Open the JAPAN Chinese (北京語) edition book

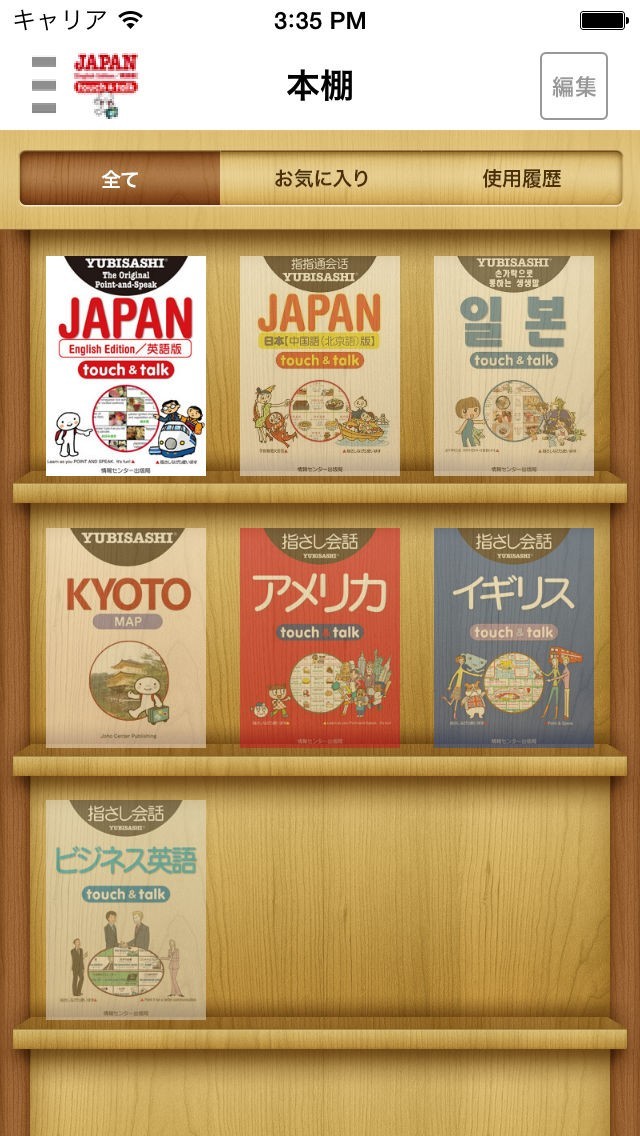(320, 366)
